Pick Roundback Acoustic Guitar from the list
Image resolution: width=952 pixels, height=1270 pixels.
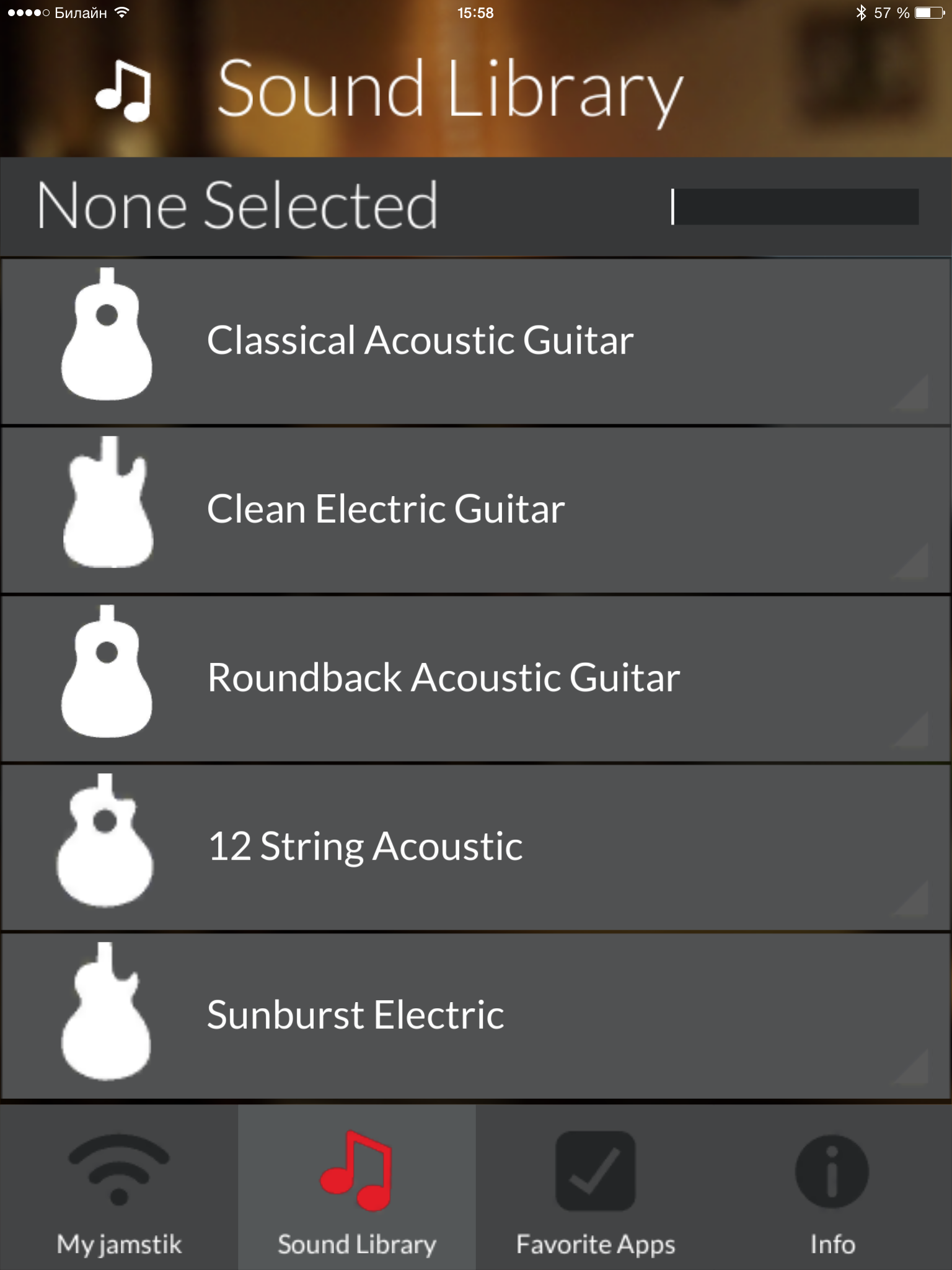pyautogui.click(x=476, y=678)
